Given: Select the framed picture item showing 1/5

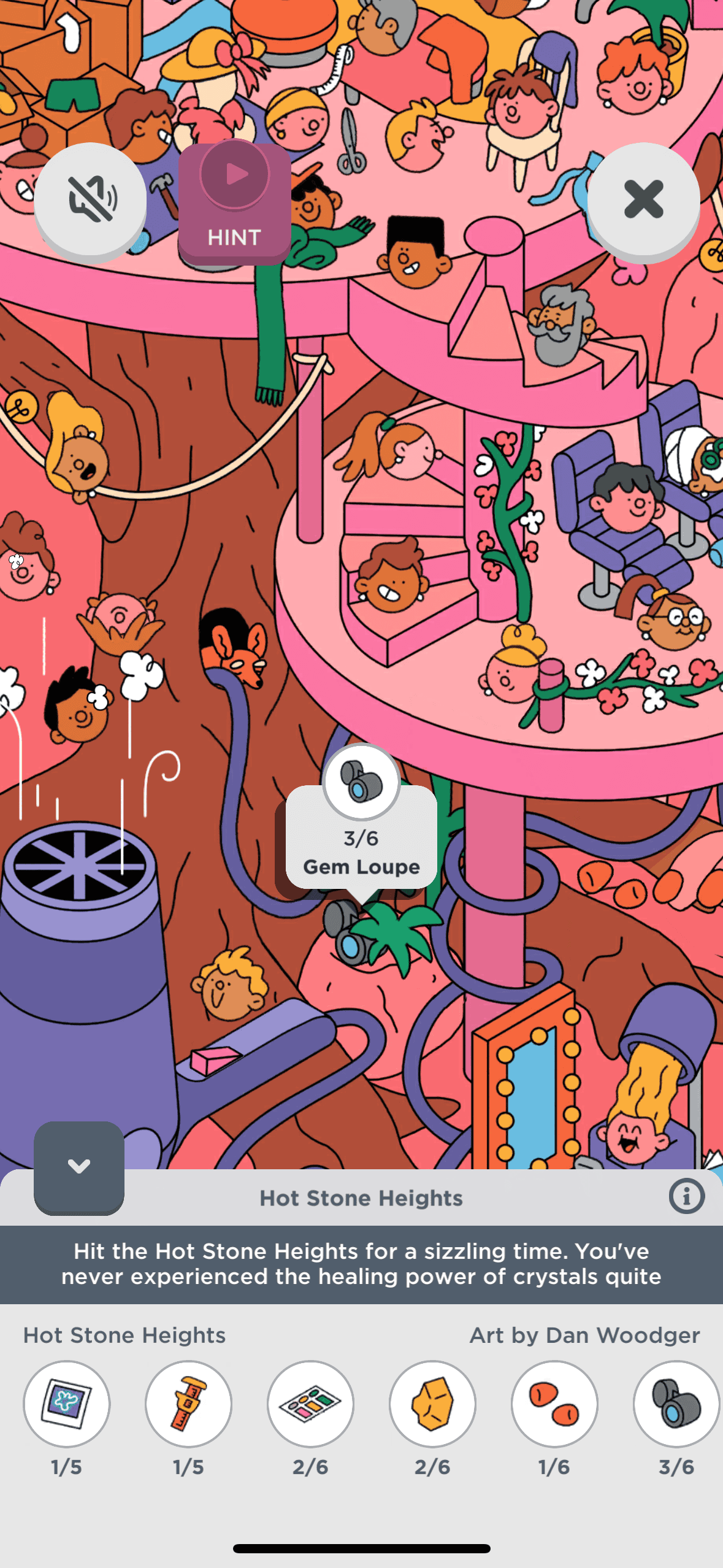Looking at the screenshot, I should coord(66,1403).
